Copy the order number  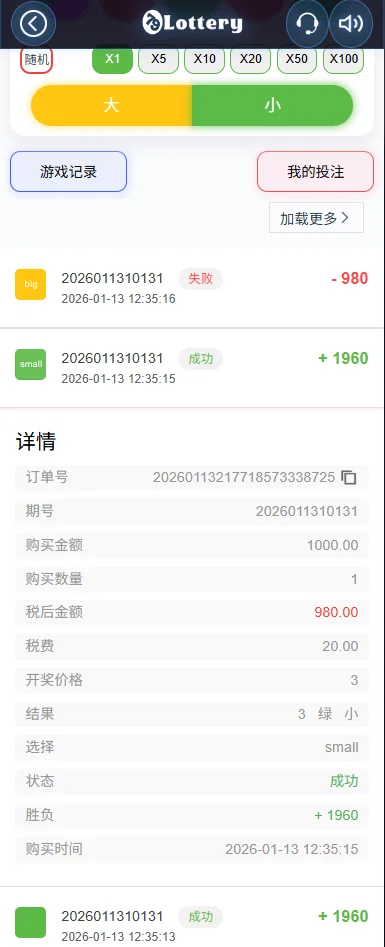click(x=349, y=478)
